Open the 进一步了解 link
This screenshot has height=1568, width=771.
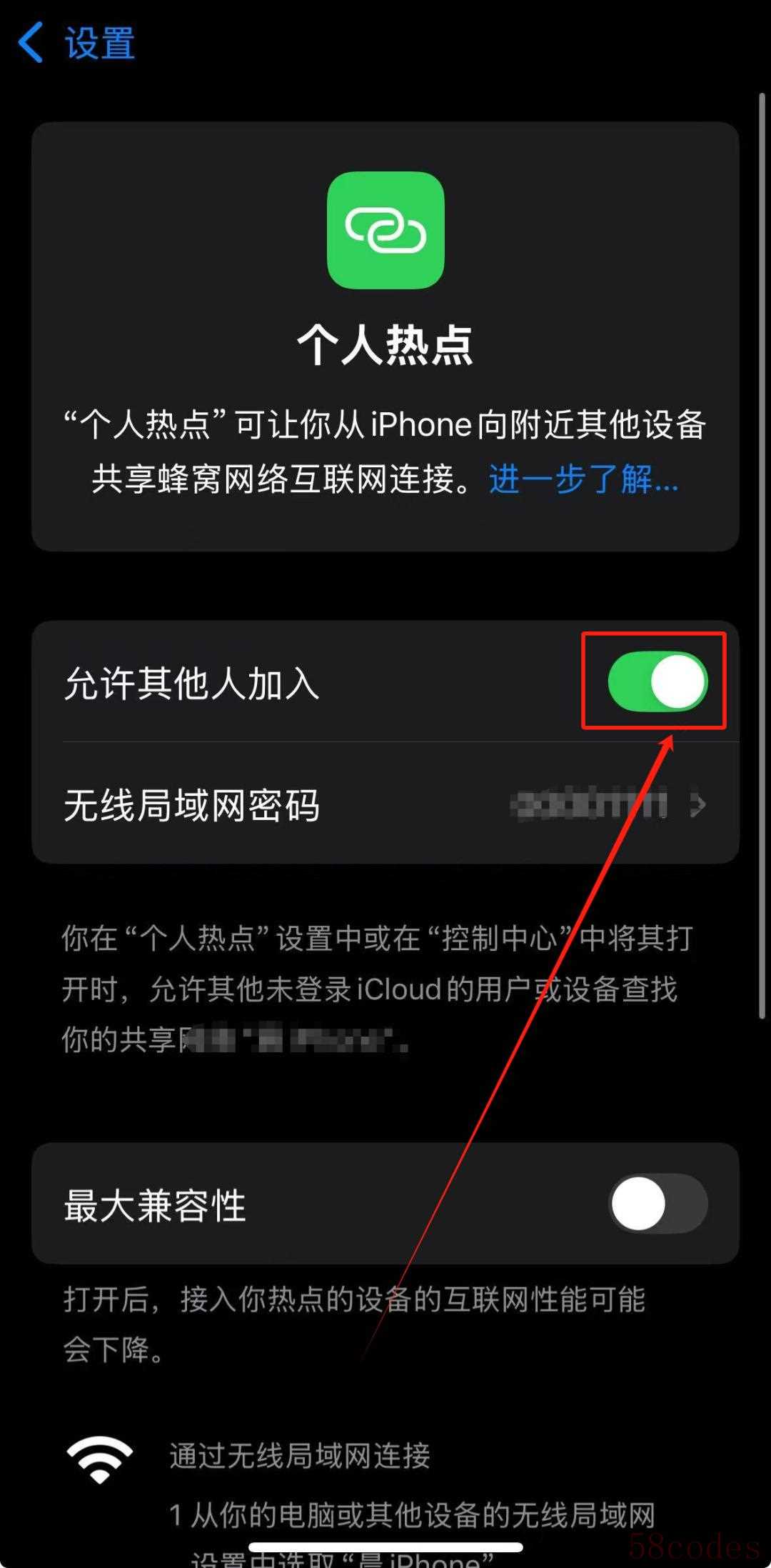pos(583,479)
